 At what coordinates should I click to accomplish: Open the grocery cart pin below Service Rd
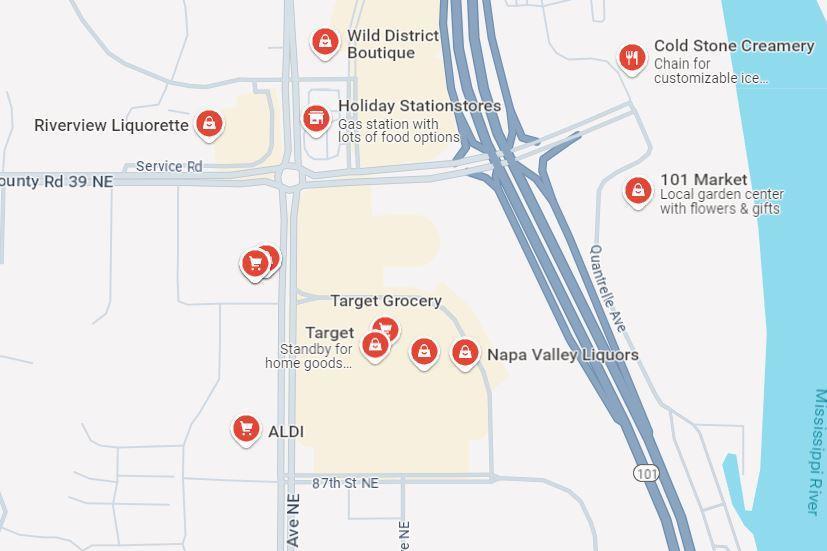255,263
